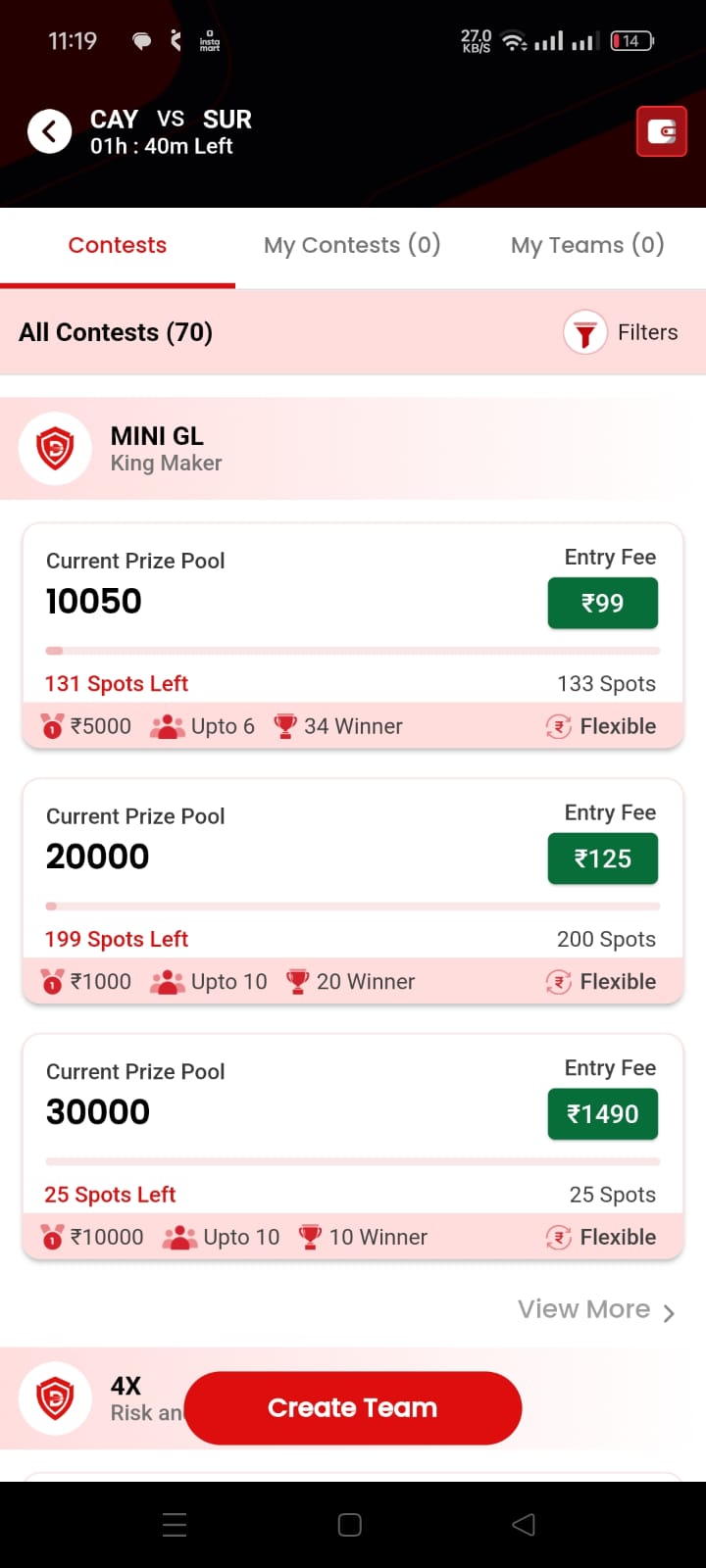This screenshot has width=706, height=1568.
Task: Join contest with ₹1490 entry fee
Action: click(x=602, y=1114)
